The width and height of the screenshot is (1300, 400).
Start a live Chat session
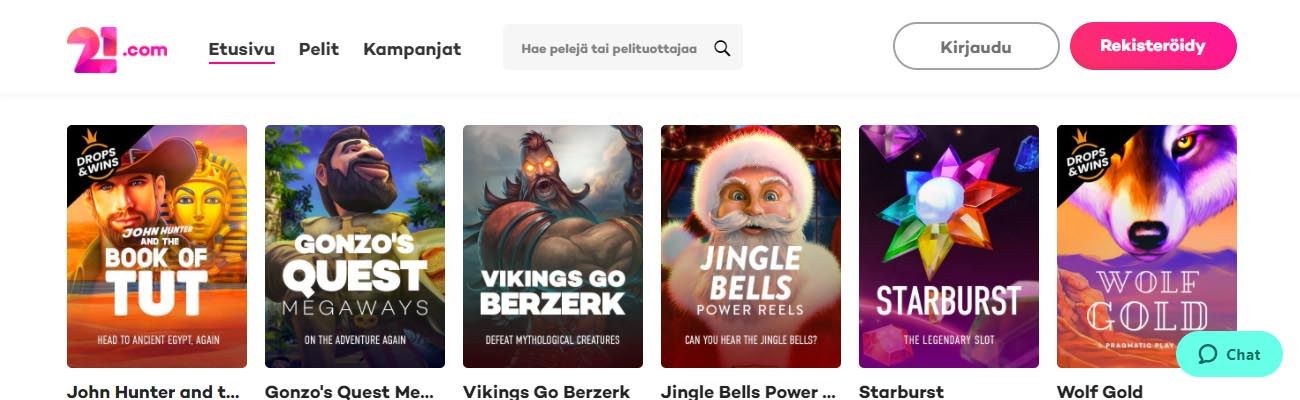(x=1229, y=354)
